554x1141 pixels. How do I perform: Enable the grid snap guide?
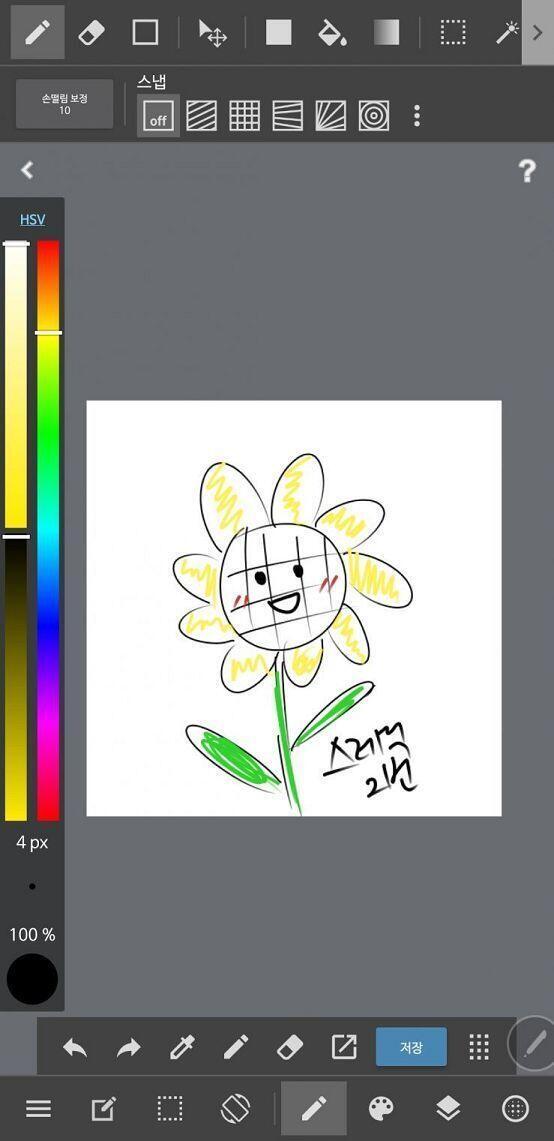245,116
